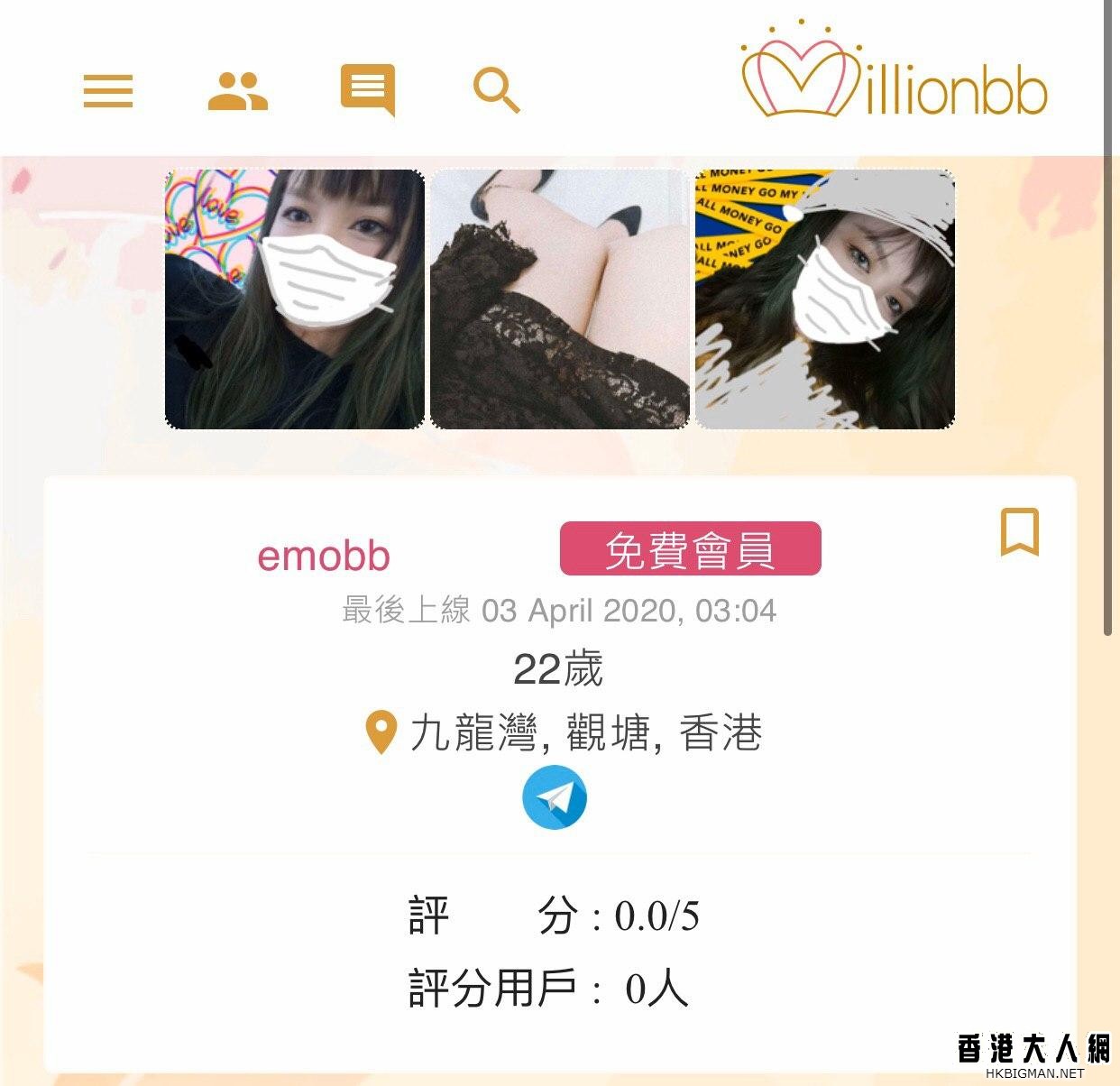The width and height of the screenshot is (1120, 1086).
Task: View the first masked selfie photo
Action: click(x=295, y=299)
